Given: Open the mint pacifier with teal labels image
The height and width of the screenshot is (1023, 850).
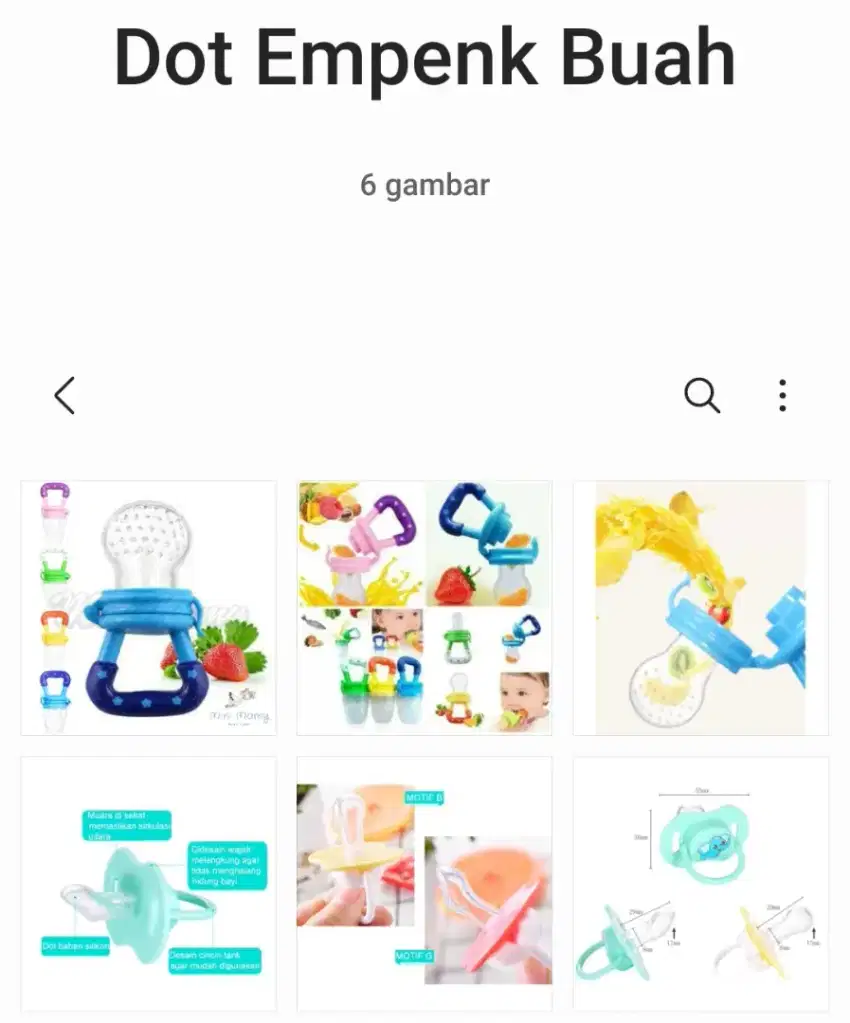Looking at the screenshot, I should coord(148,884).
